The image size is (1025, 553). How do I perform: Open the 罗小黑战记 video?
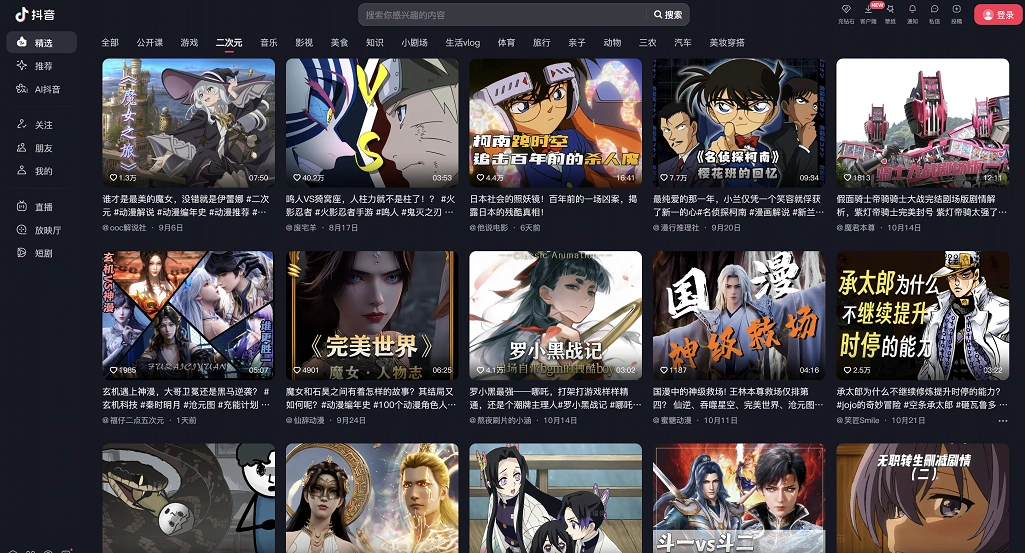tap(555, 314)
